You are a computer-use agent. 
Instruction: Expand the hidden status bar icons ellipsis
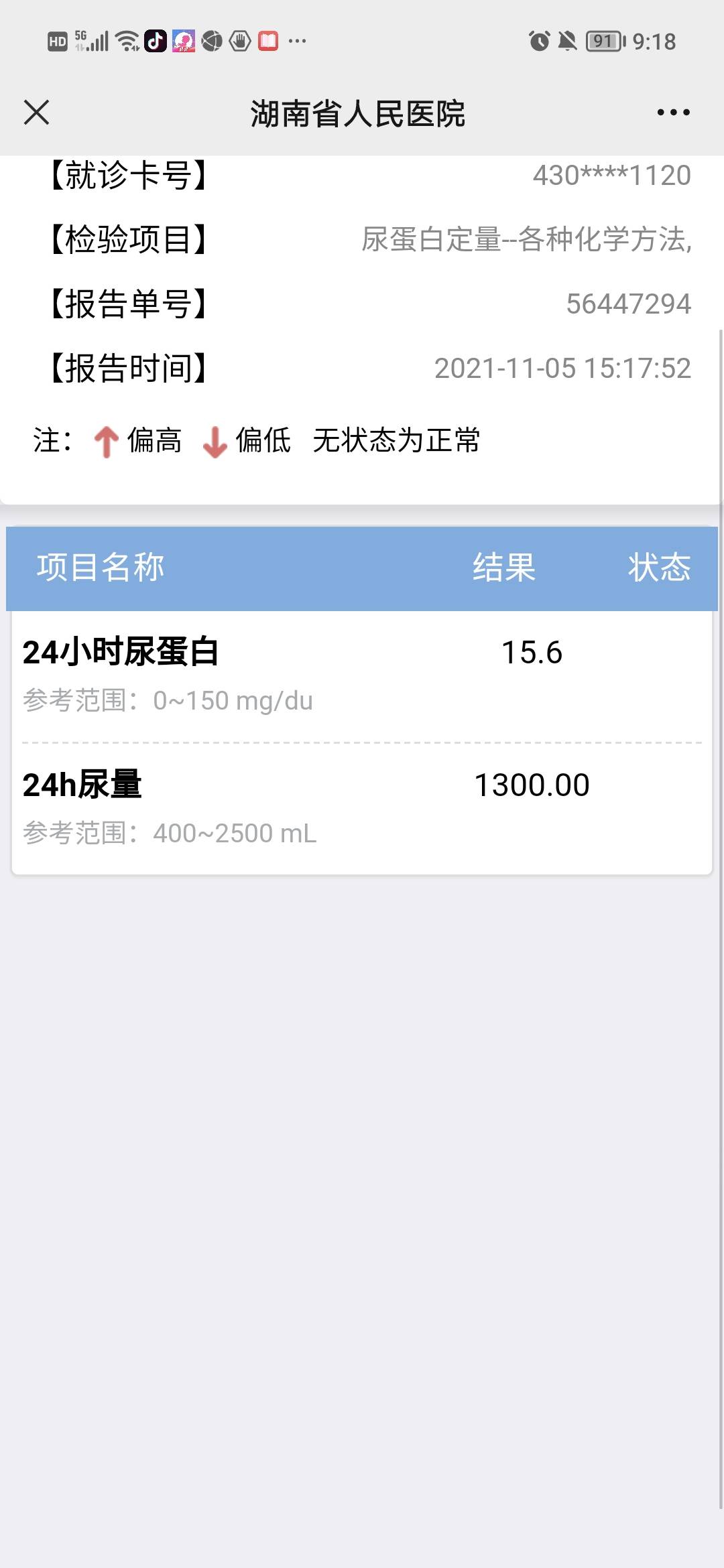pyautogui.click(x=297, y=42)
